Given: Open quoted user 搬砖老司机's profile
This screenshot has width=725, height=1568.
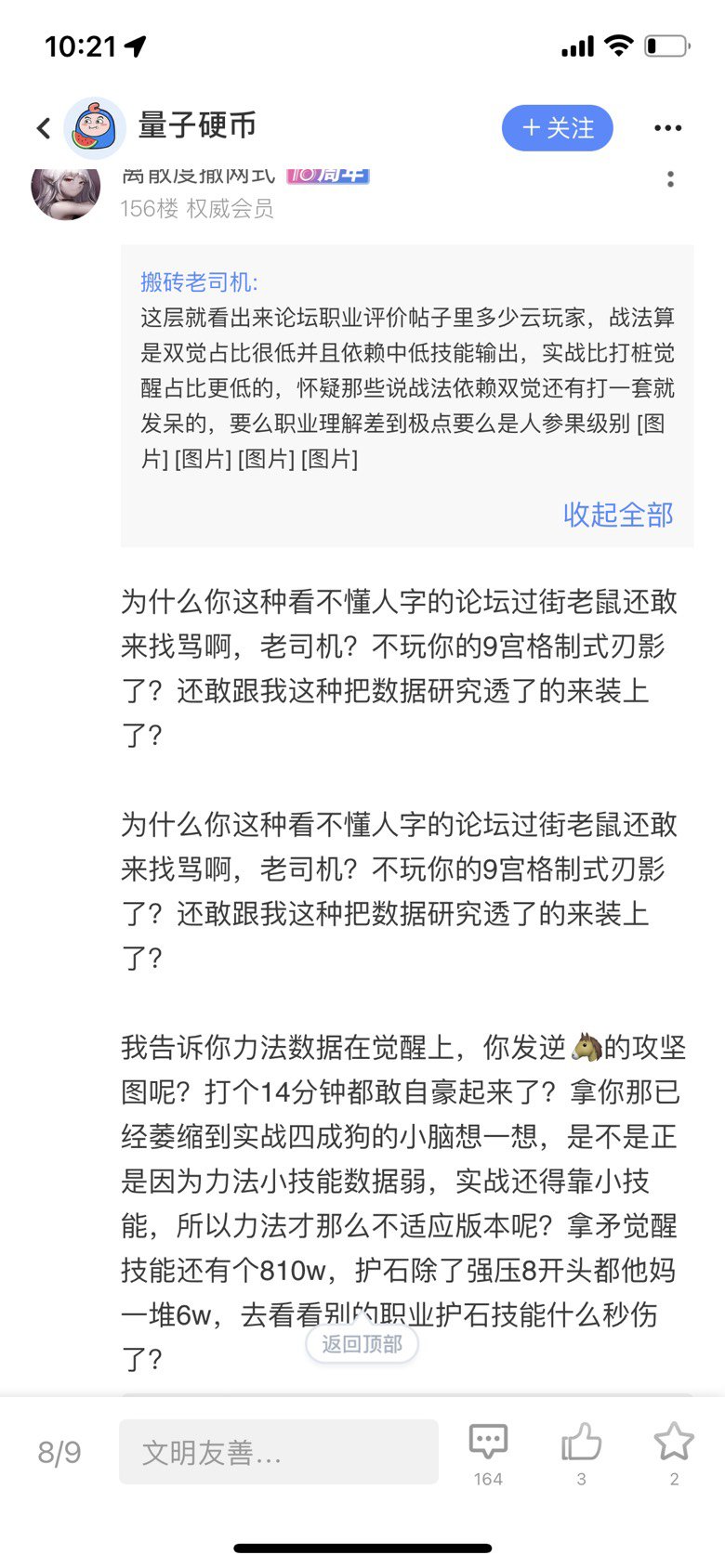Looking at the screenshot, I should click(199, 282).
